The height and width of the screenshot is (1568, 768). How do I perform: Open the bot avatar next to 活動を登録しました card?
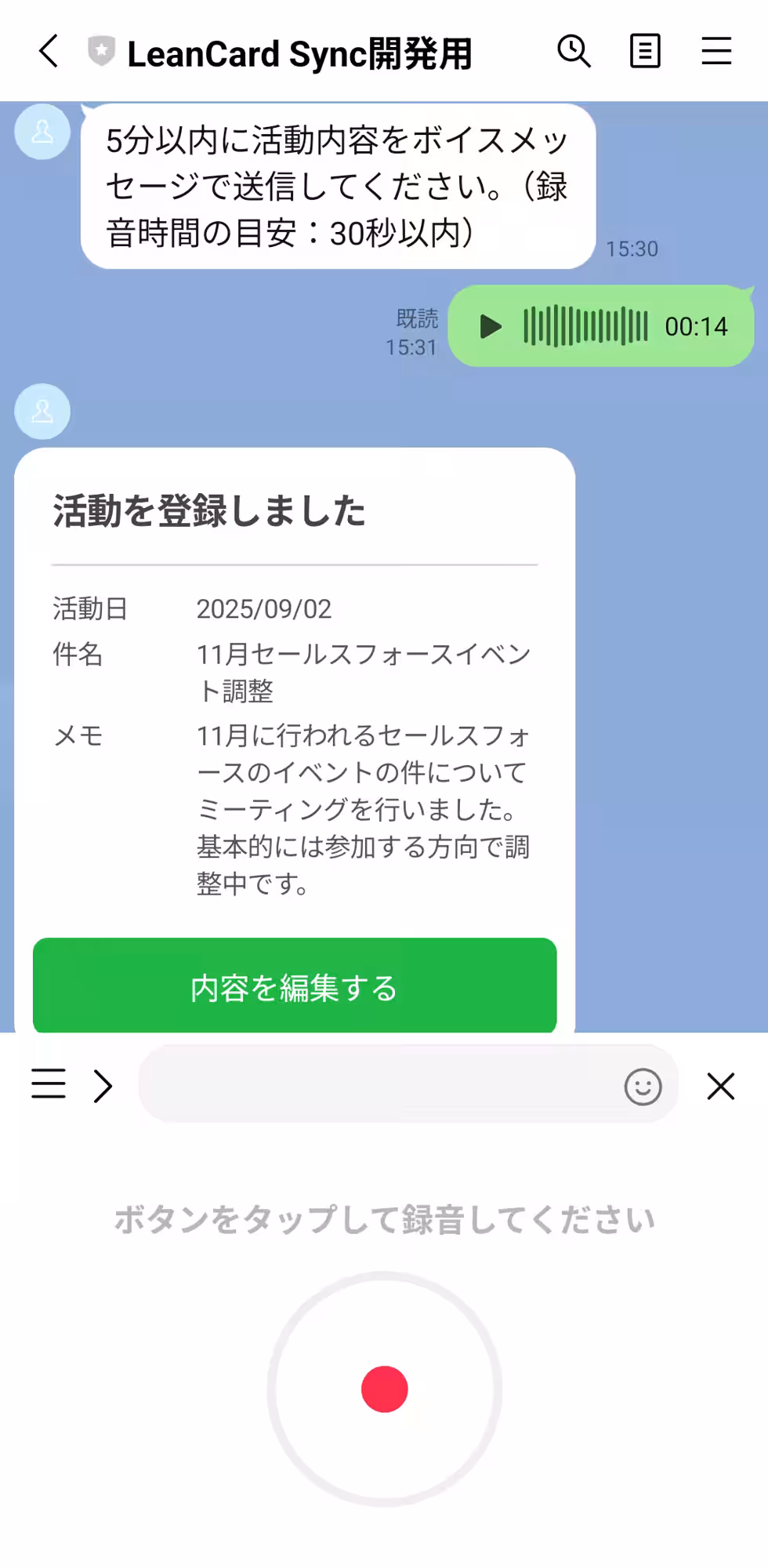(42, 412)
